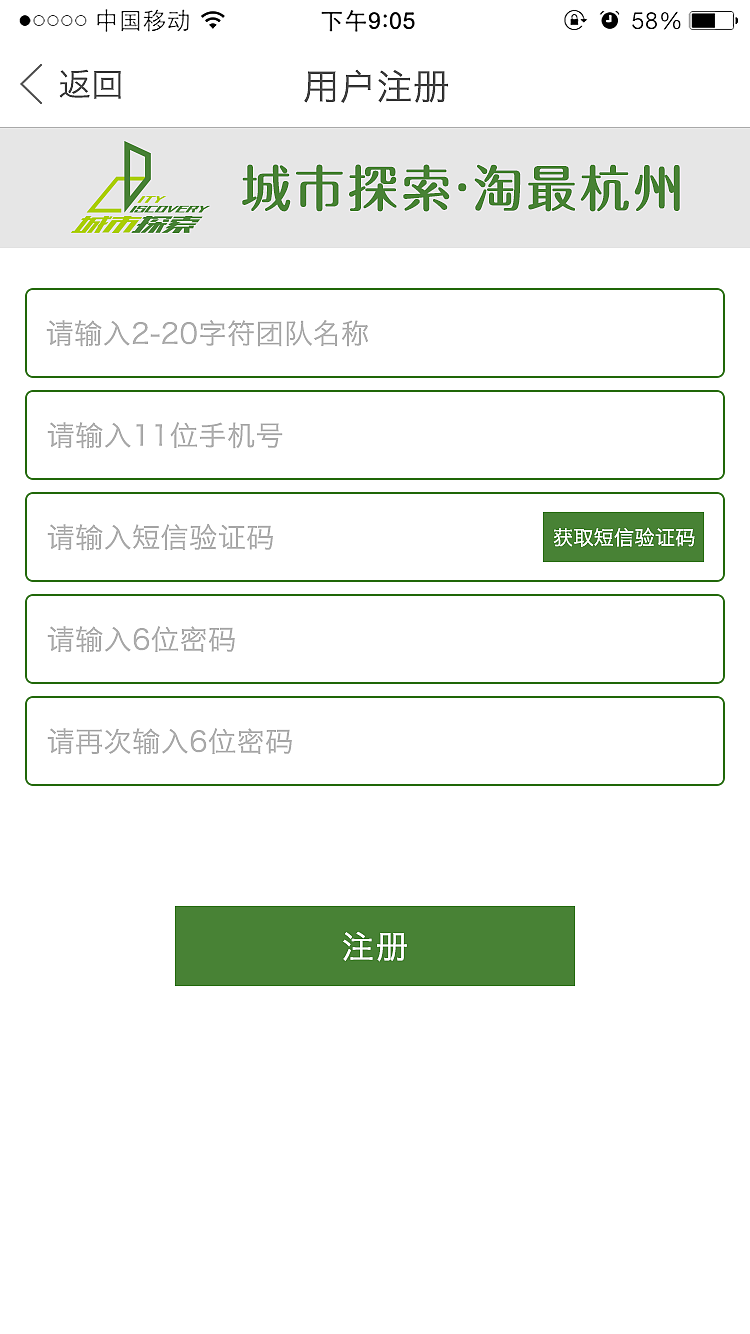Click the 用户注册 page title

point(375,87)
